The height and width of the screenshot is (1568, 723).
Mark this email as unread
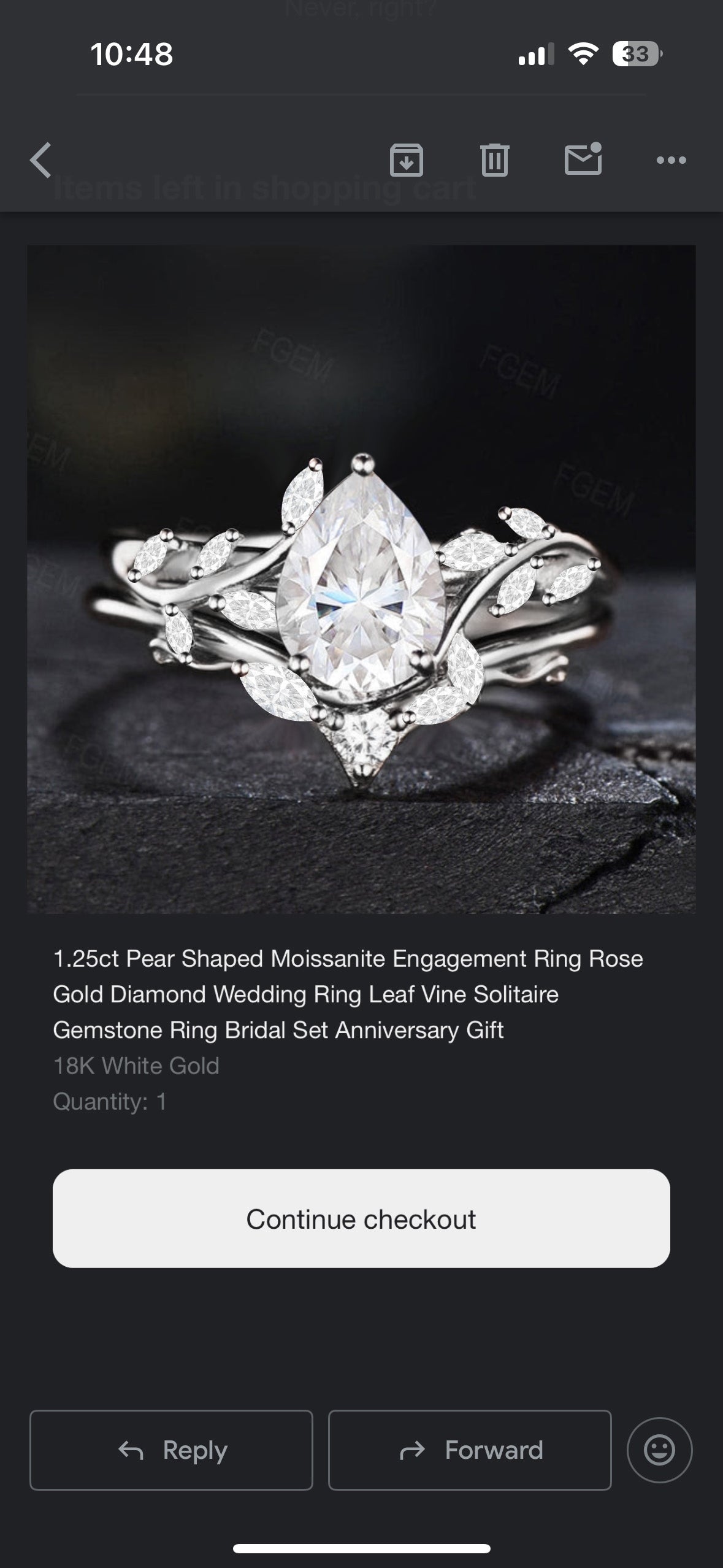click(x=583, y=159)
